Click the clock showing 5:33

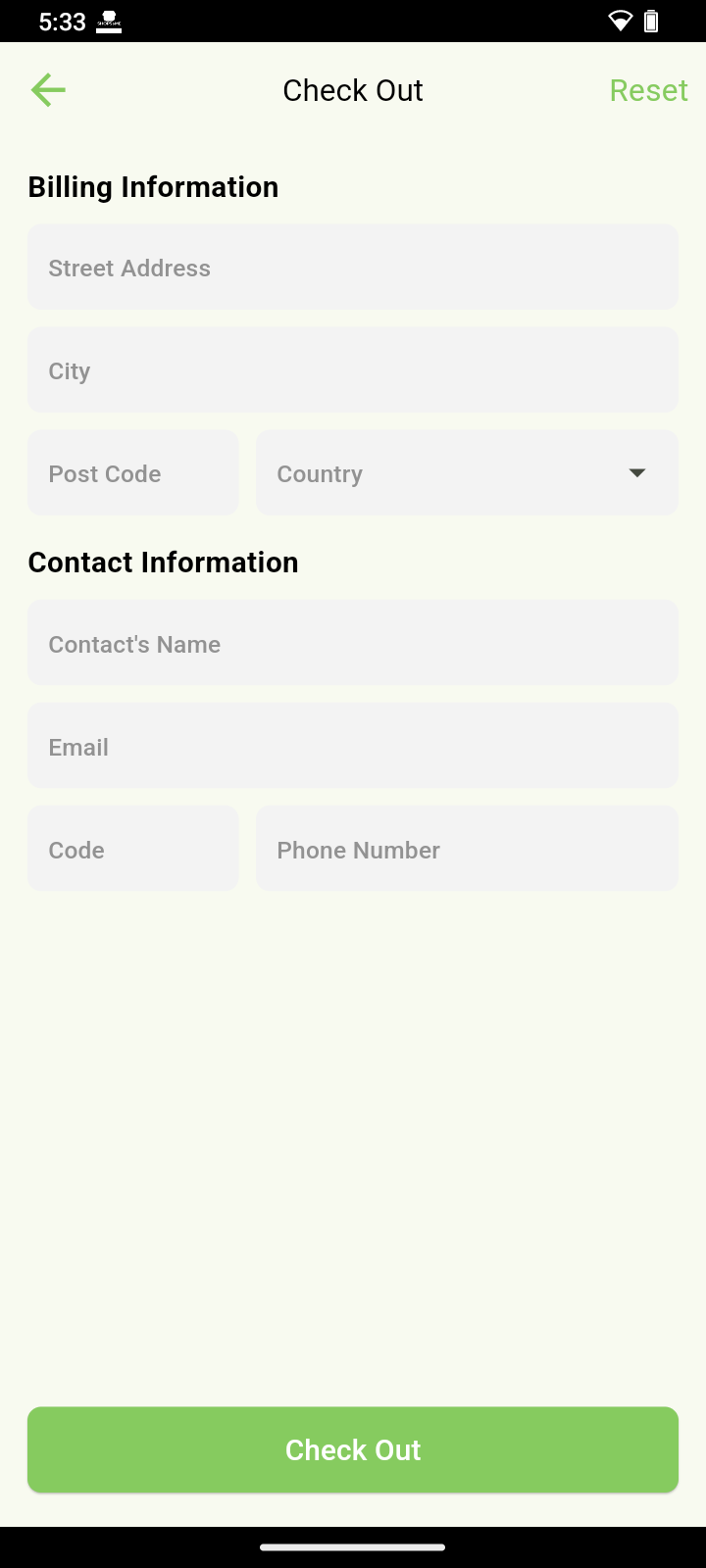click(x=56, y=21)
